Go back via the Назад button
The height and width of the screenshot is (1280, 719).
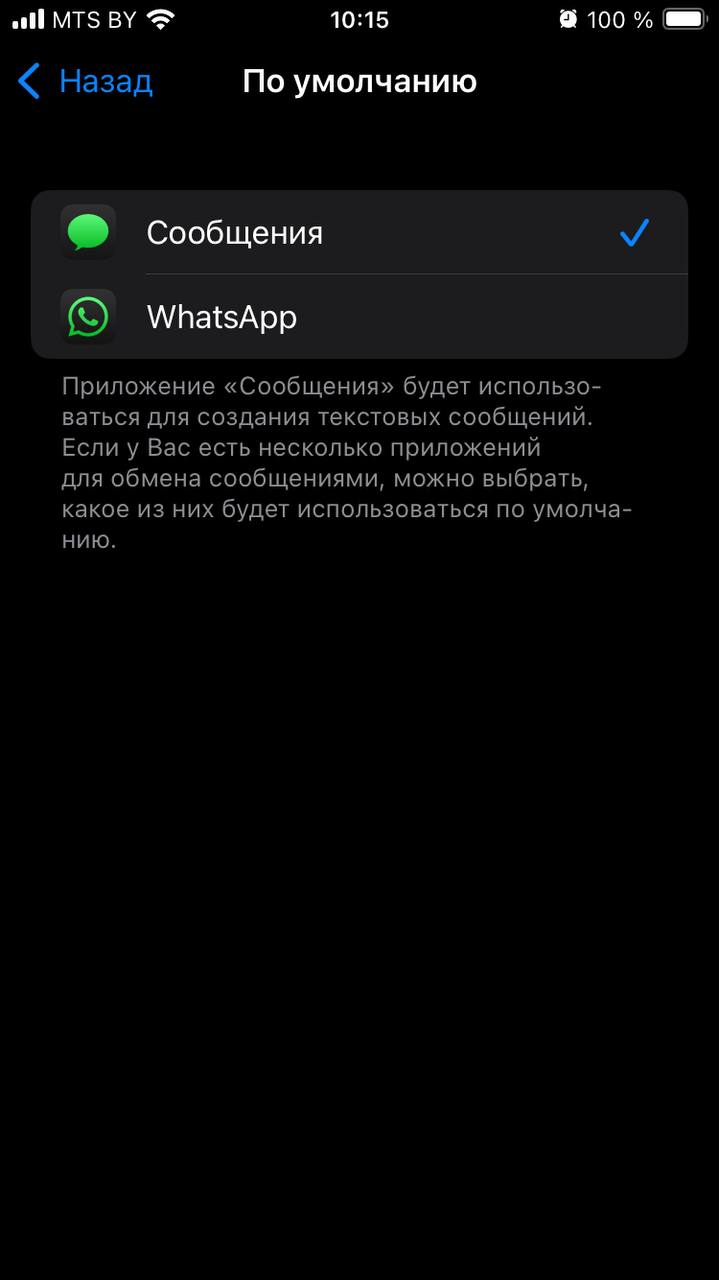[x=86, y=81]
